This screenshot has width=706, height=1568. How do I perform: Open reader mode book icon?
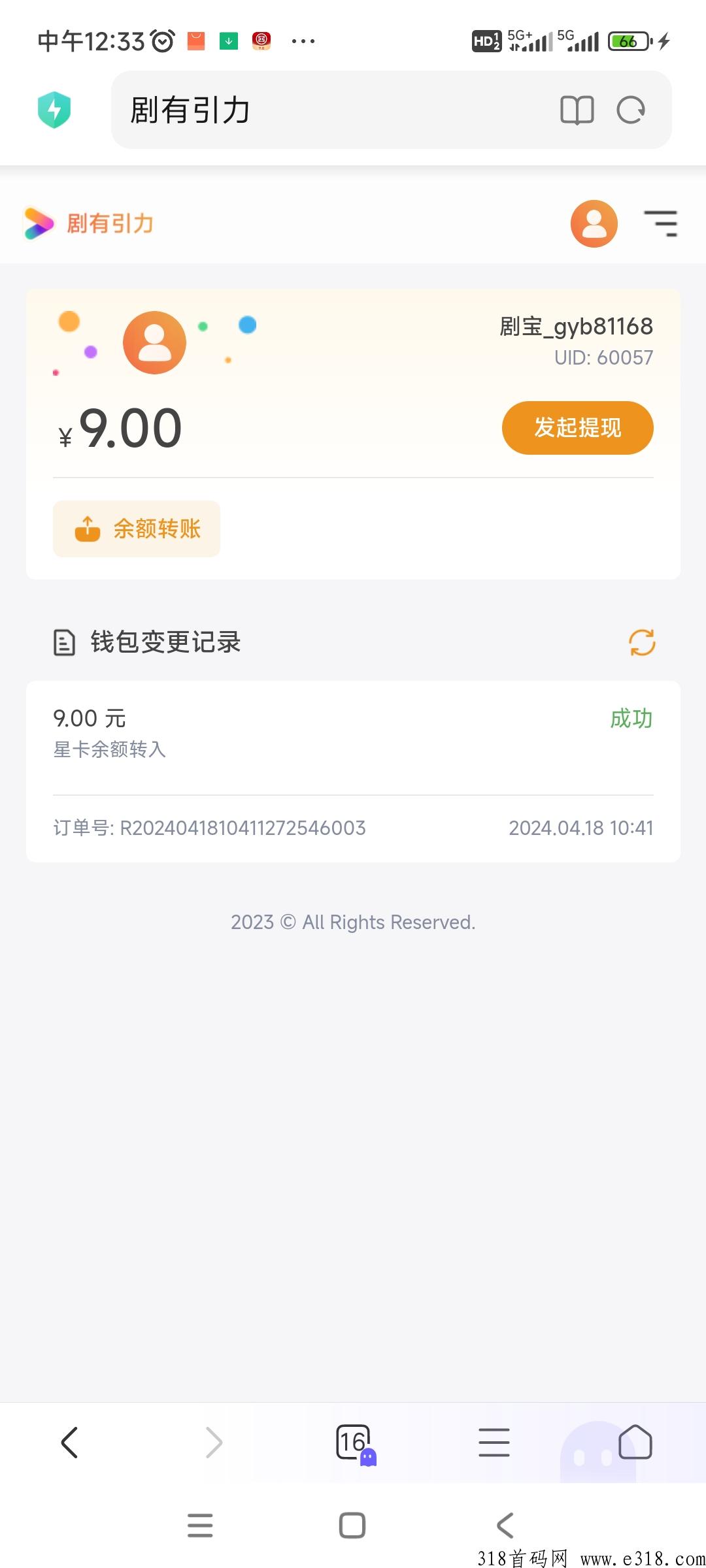click(577, 110)
